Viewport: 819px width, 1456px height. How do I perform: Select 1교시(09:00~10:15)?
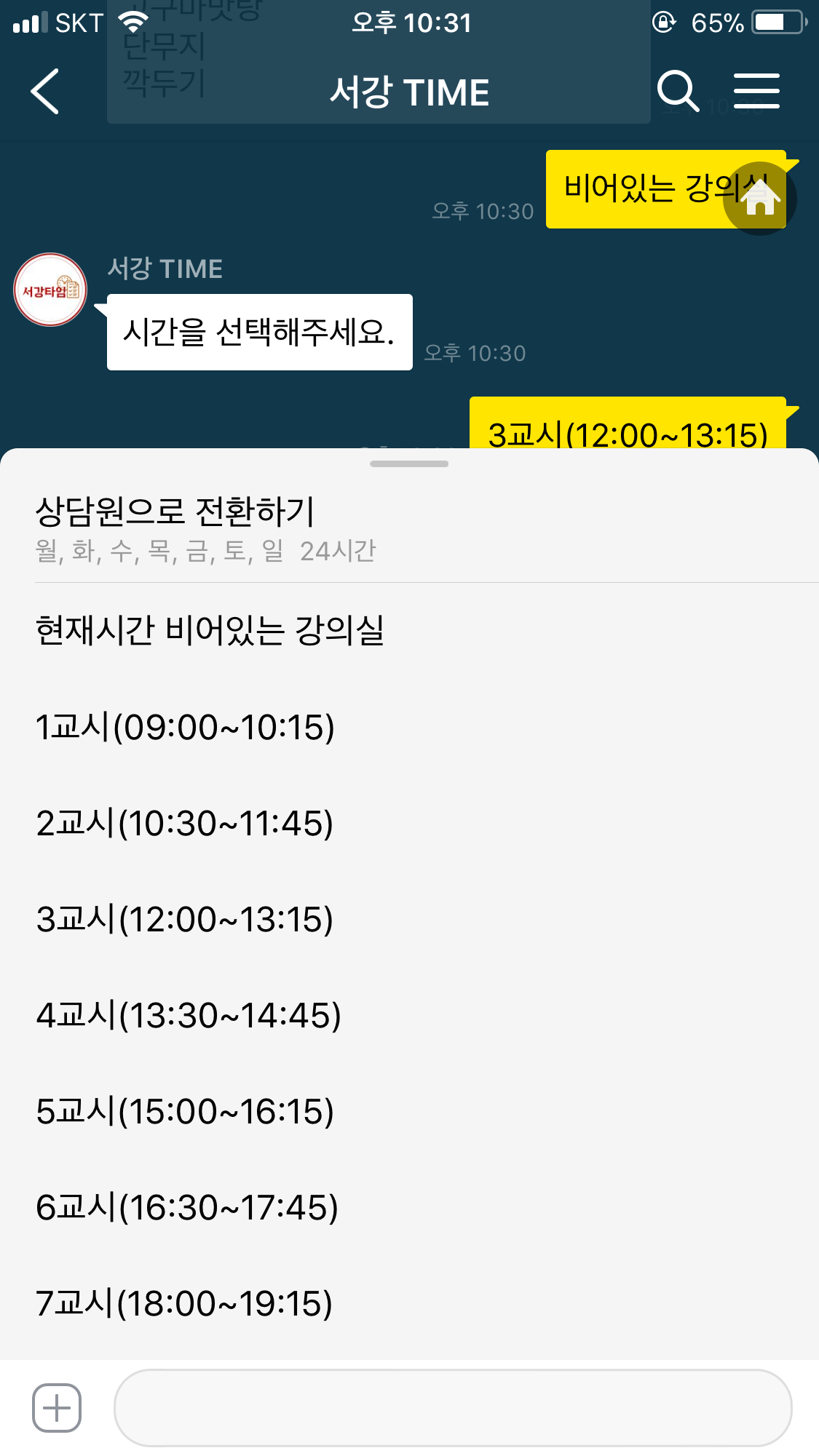409,727
